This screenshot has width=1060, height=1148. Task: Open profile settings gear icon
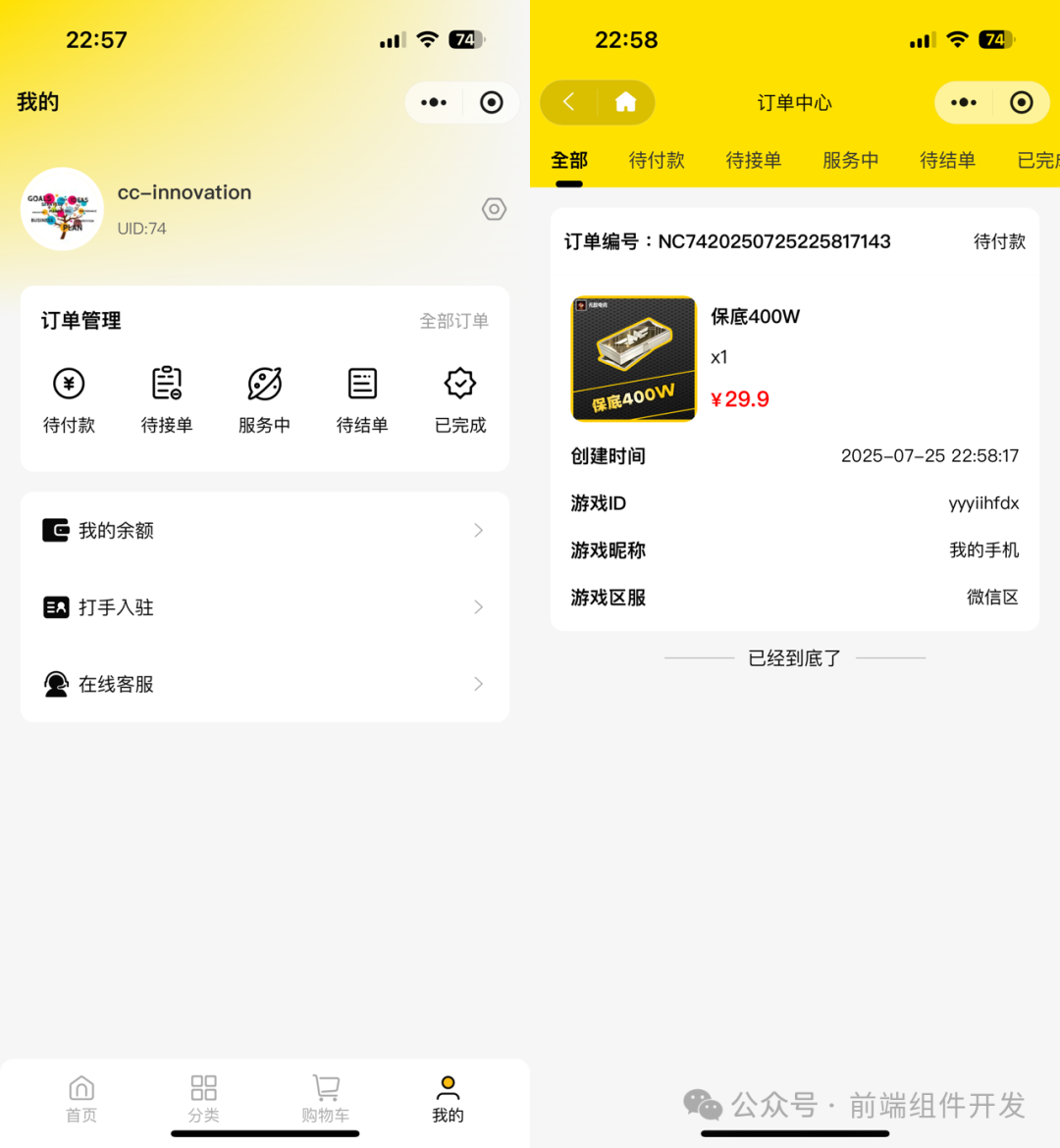pos(494,209)
